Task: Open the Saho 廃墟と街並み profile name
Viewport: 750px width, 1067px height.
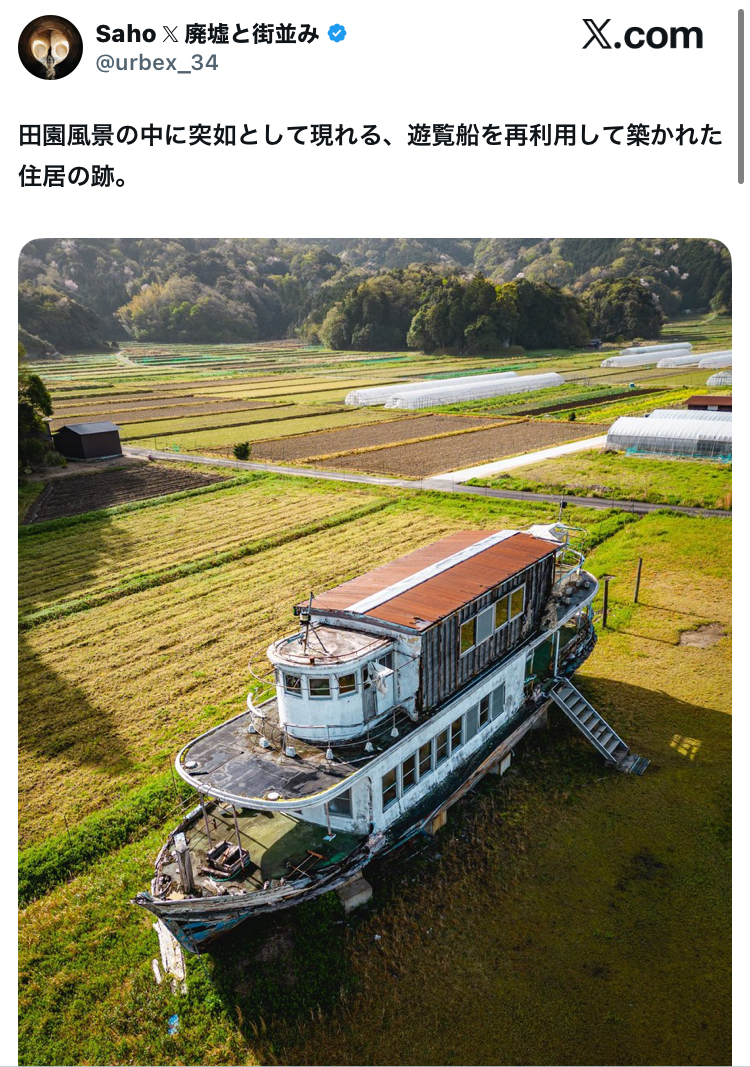Action: [207, 33]
